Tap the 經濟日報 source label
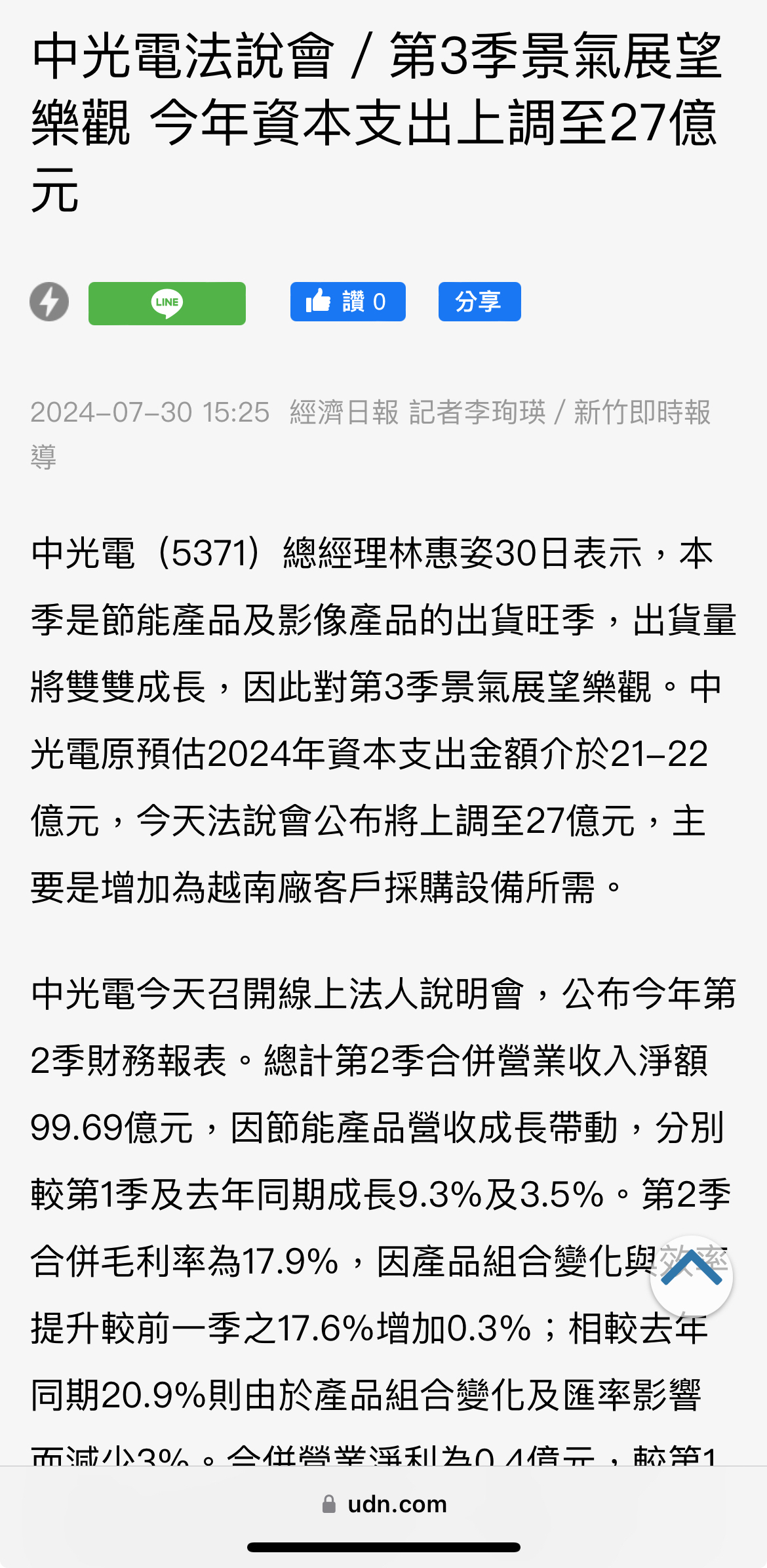 pyautogui.click(x=344, y=414)
